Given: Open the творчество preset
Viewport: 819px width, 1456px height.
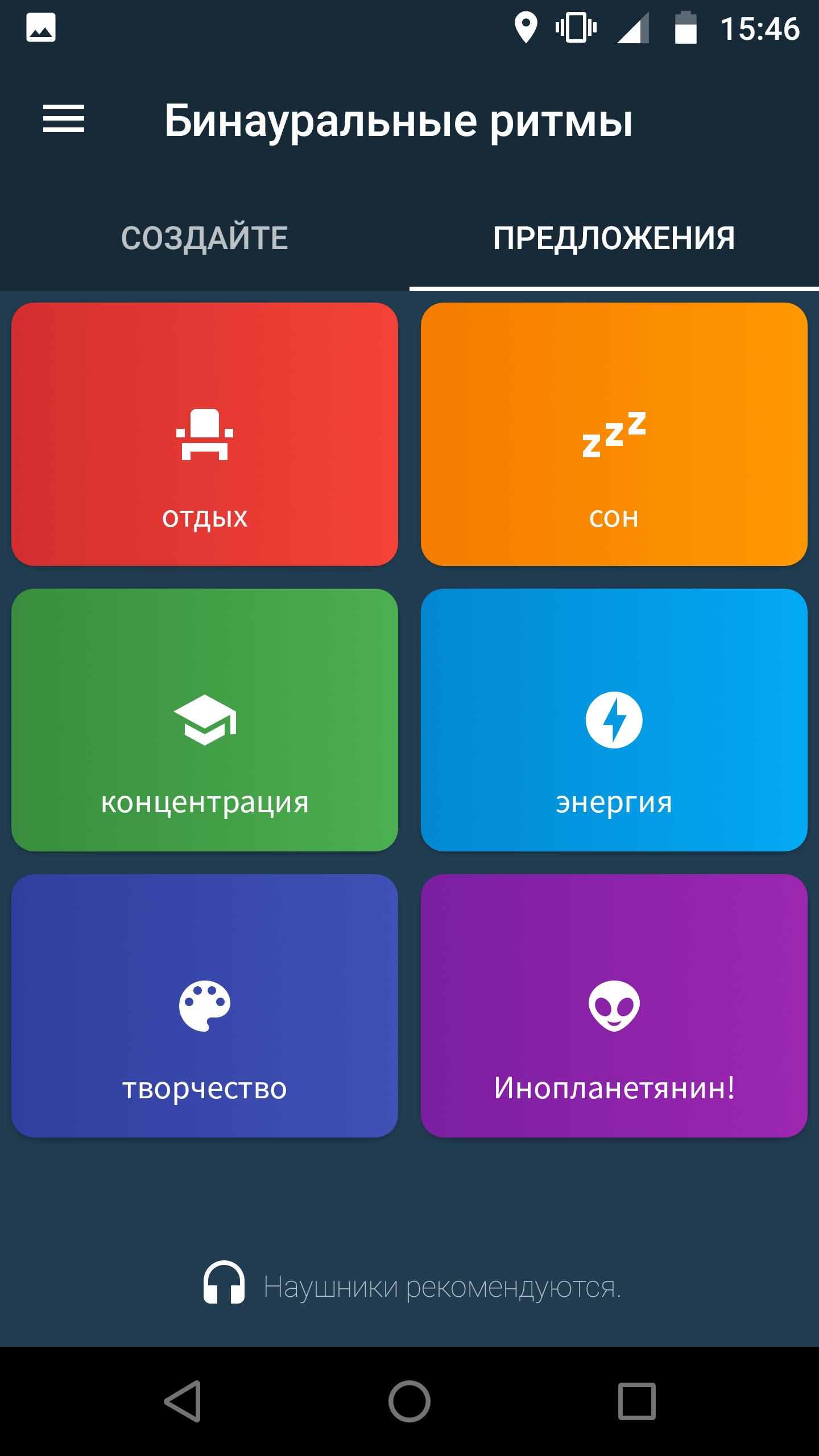Looking at the screenshot, I should pos(205,1006).
